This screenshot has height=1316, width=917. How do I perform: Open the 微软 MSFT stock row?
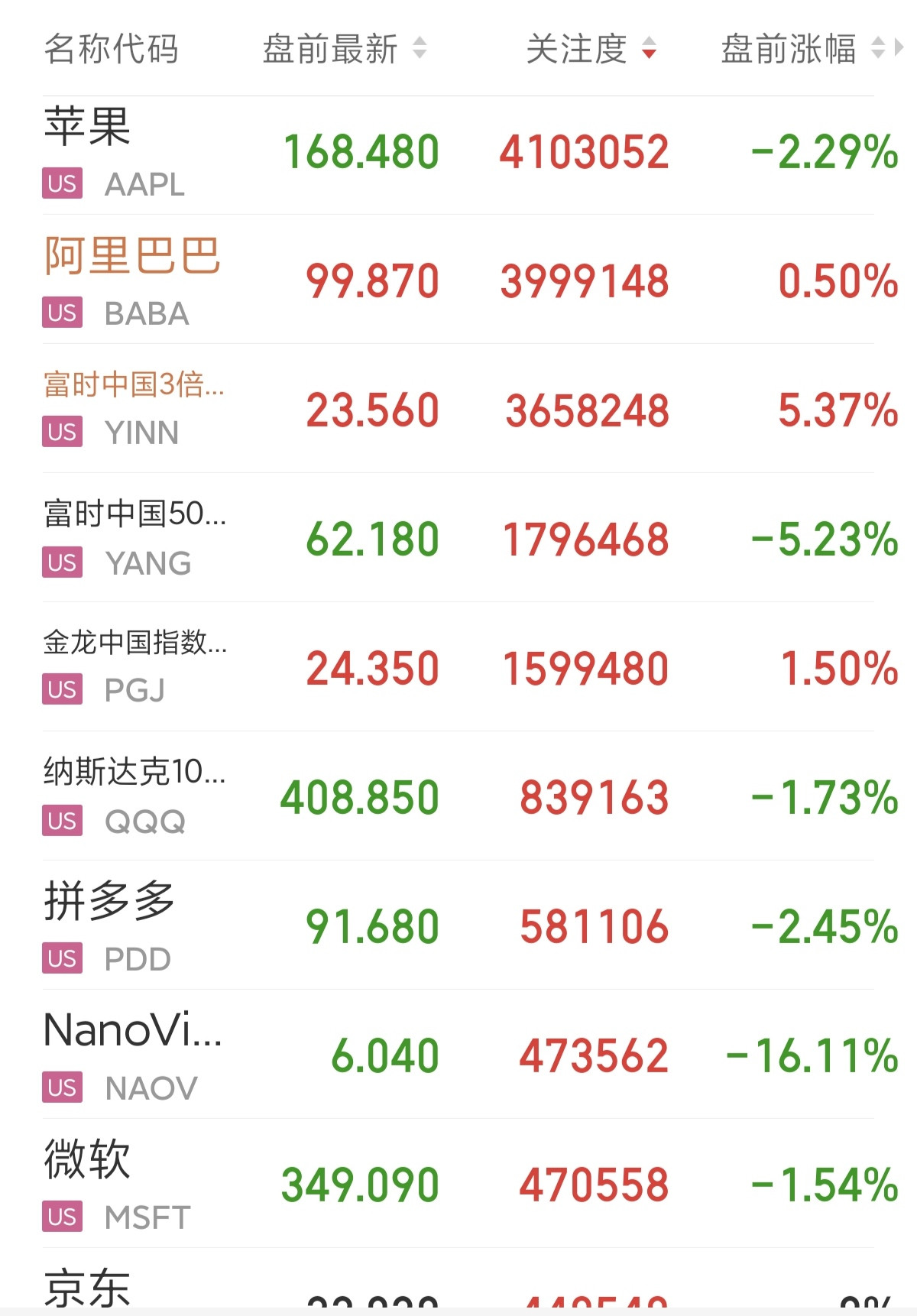[x=458, y=1183]
